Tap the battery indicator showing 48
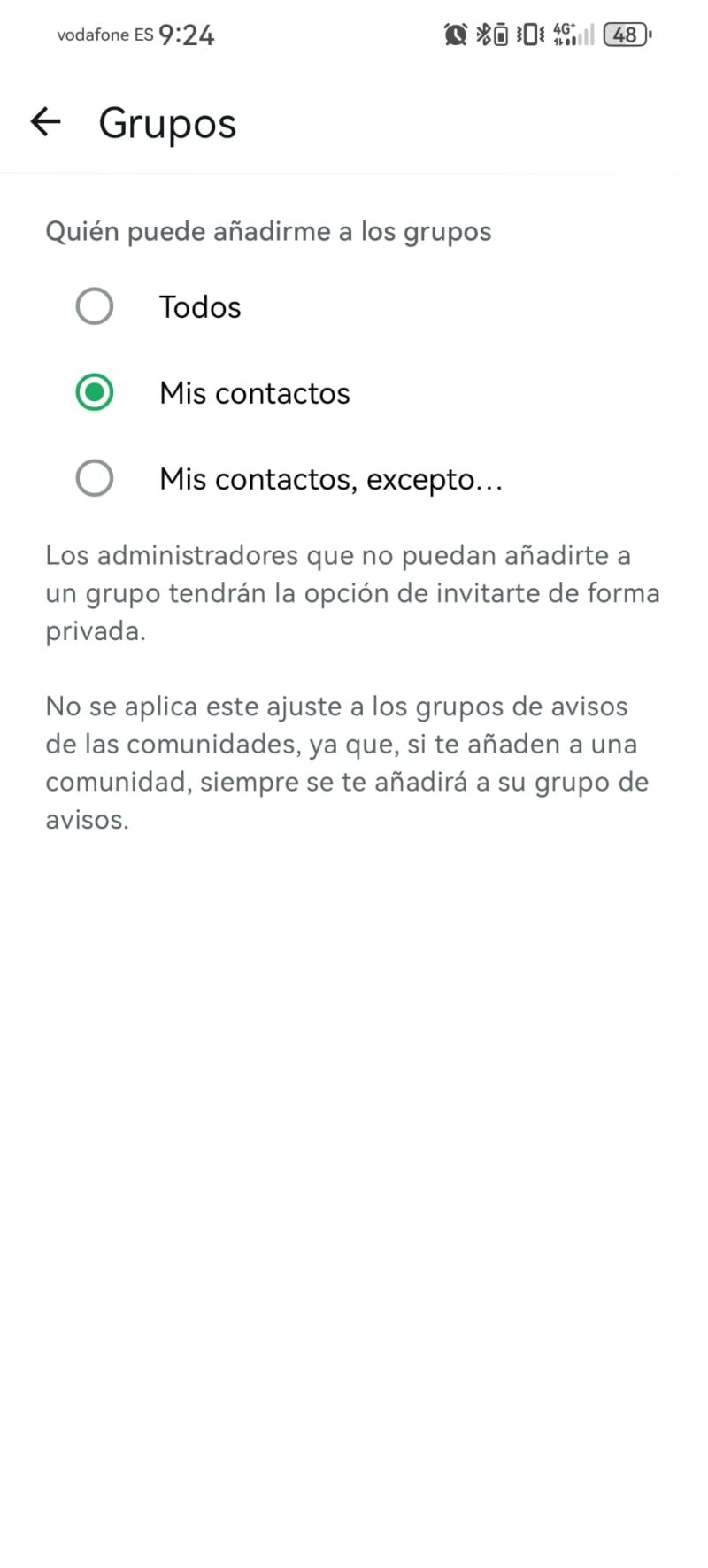Screen dimensions: 708x1568 [x=625, y=35]
